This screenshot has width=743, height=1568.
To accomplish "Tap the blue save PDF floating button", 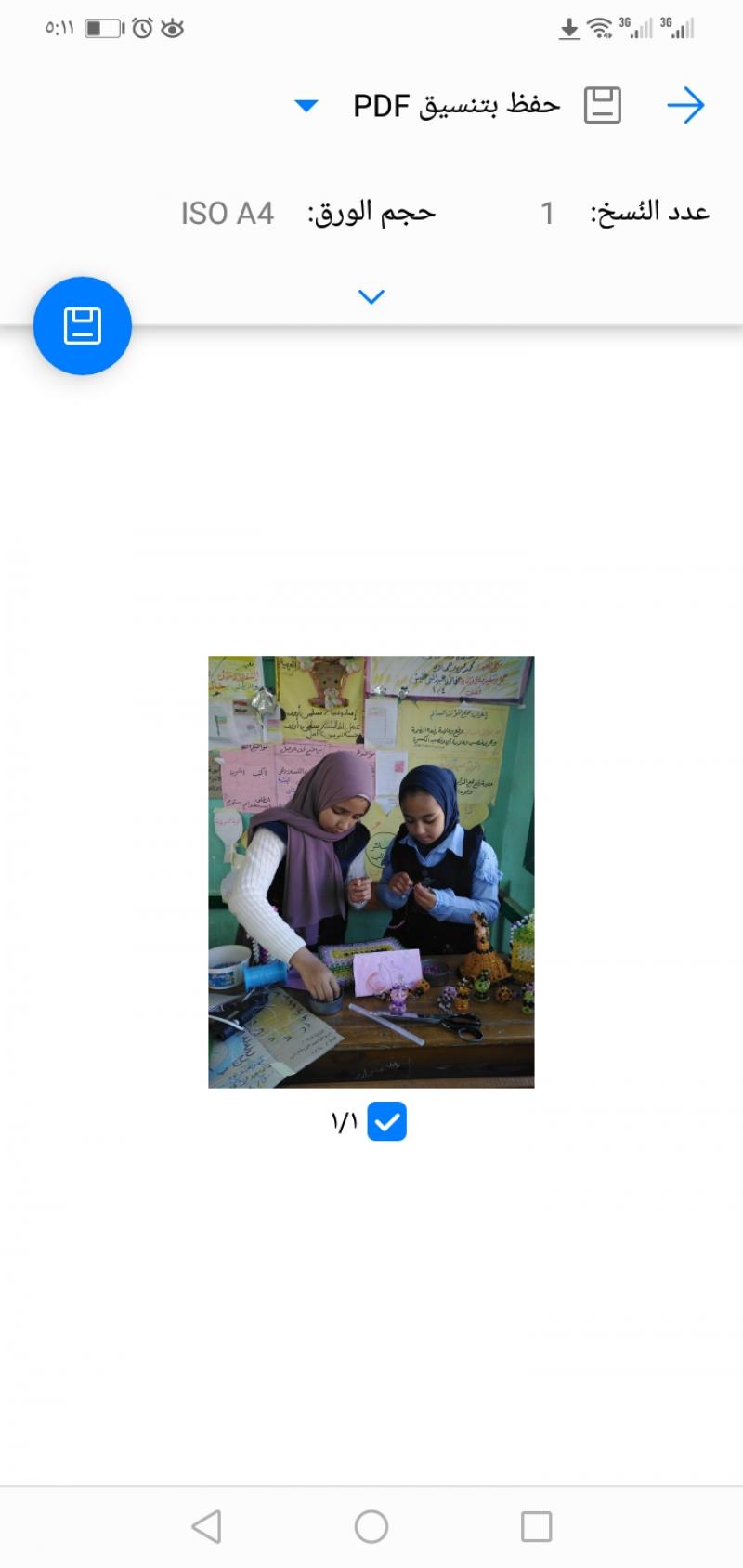I will point(83,326).
